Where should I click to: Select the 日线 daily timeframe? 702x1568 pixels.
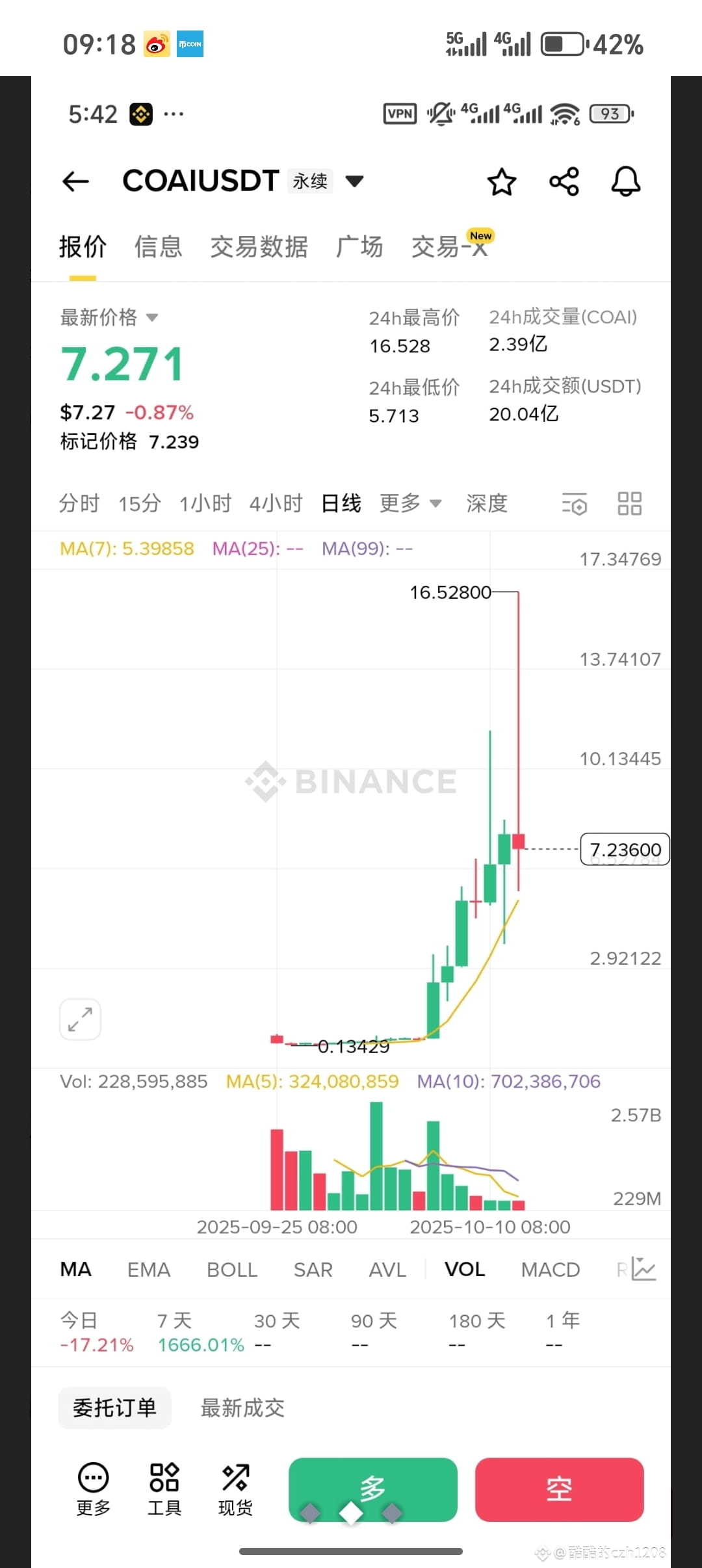point(341,503)
